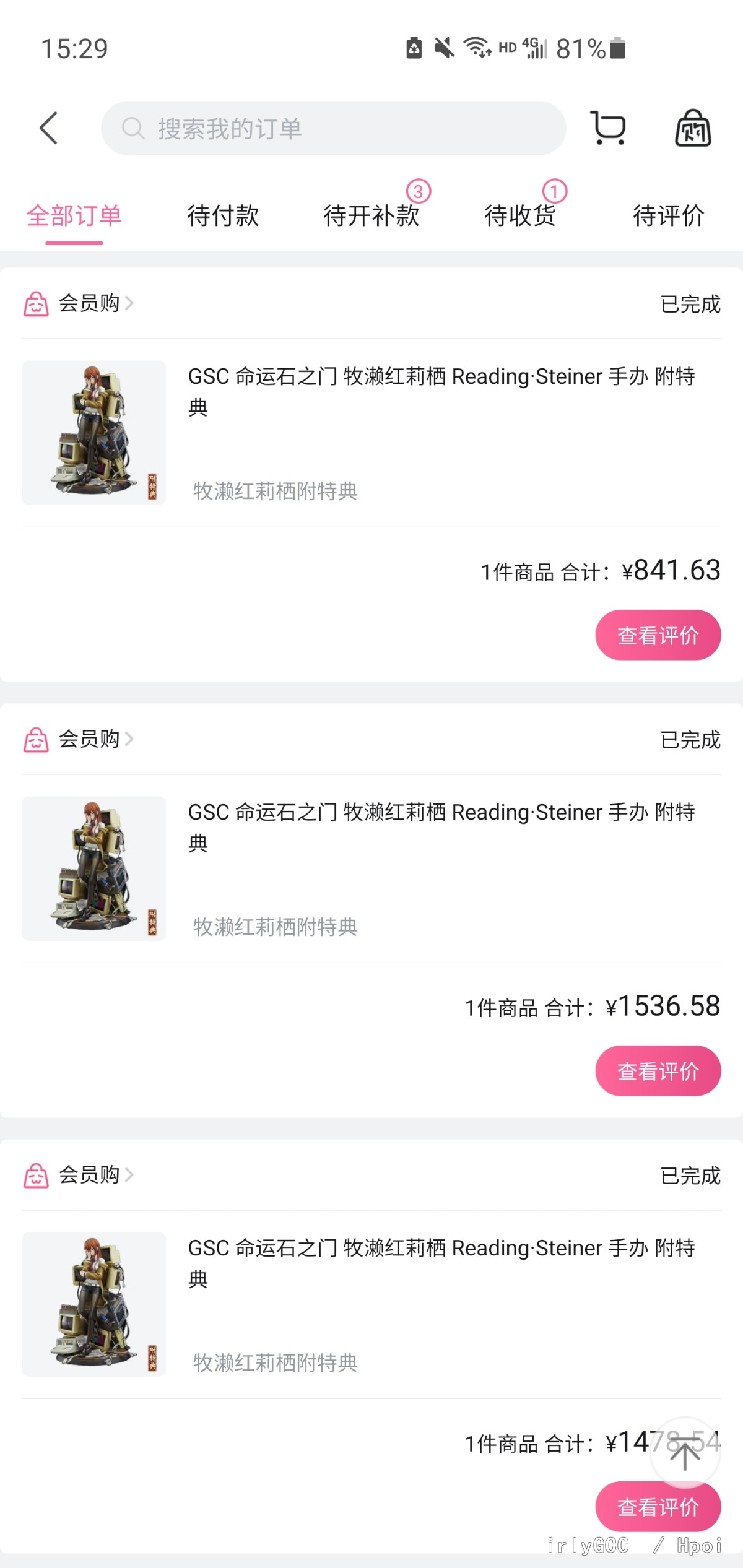Open the member shop bag icon
This screenshot has height=1568, width=743.
[692, 128]
